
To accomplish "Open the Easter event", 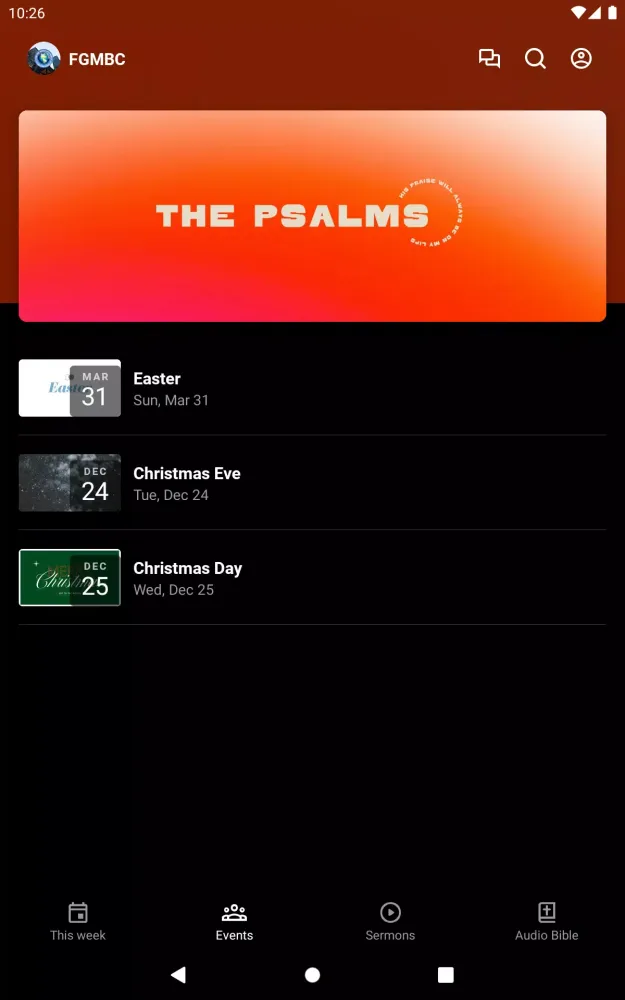I will click(x=312, y=388).
